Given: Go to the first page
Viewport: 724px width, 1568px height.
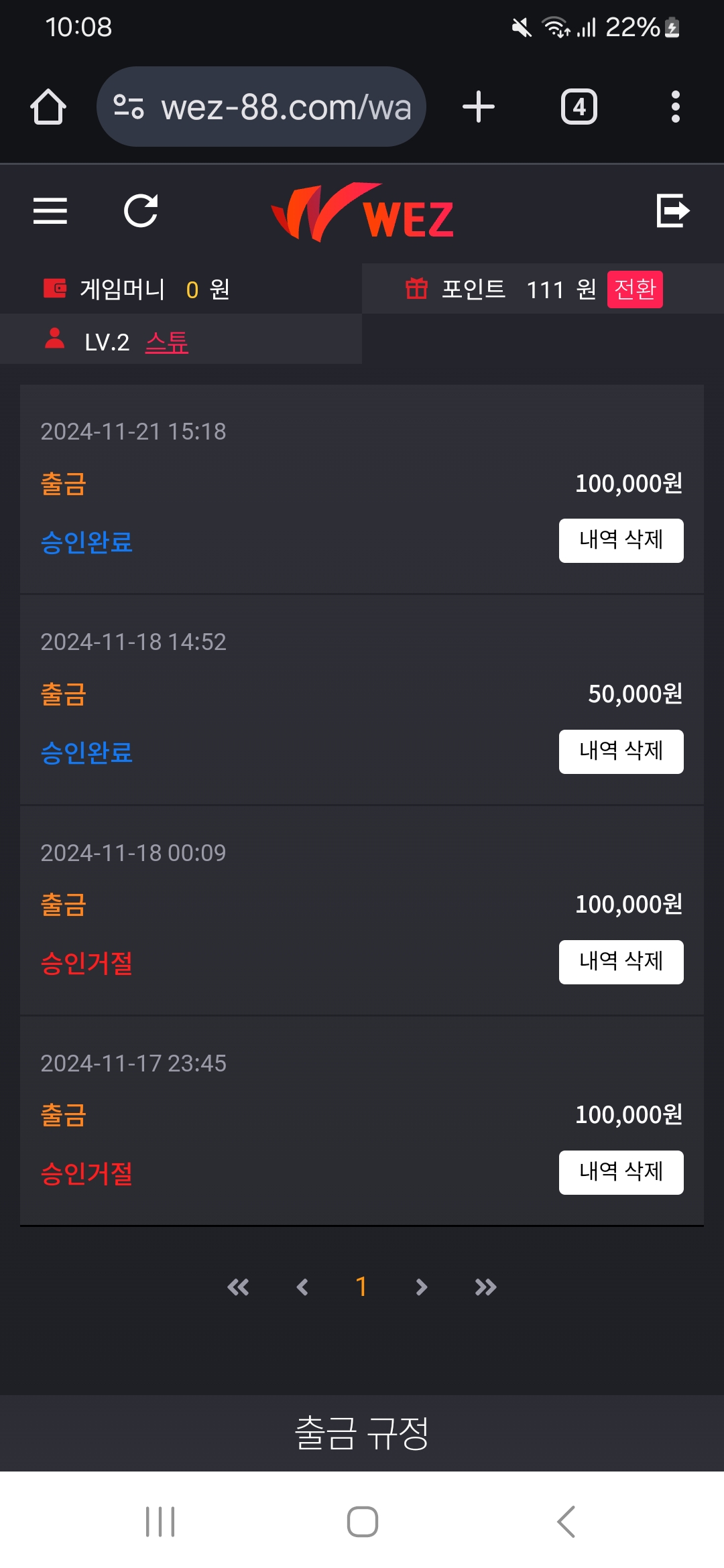Looking at the screenshot, I should click(238, 1287).
